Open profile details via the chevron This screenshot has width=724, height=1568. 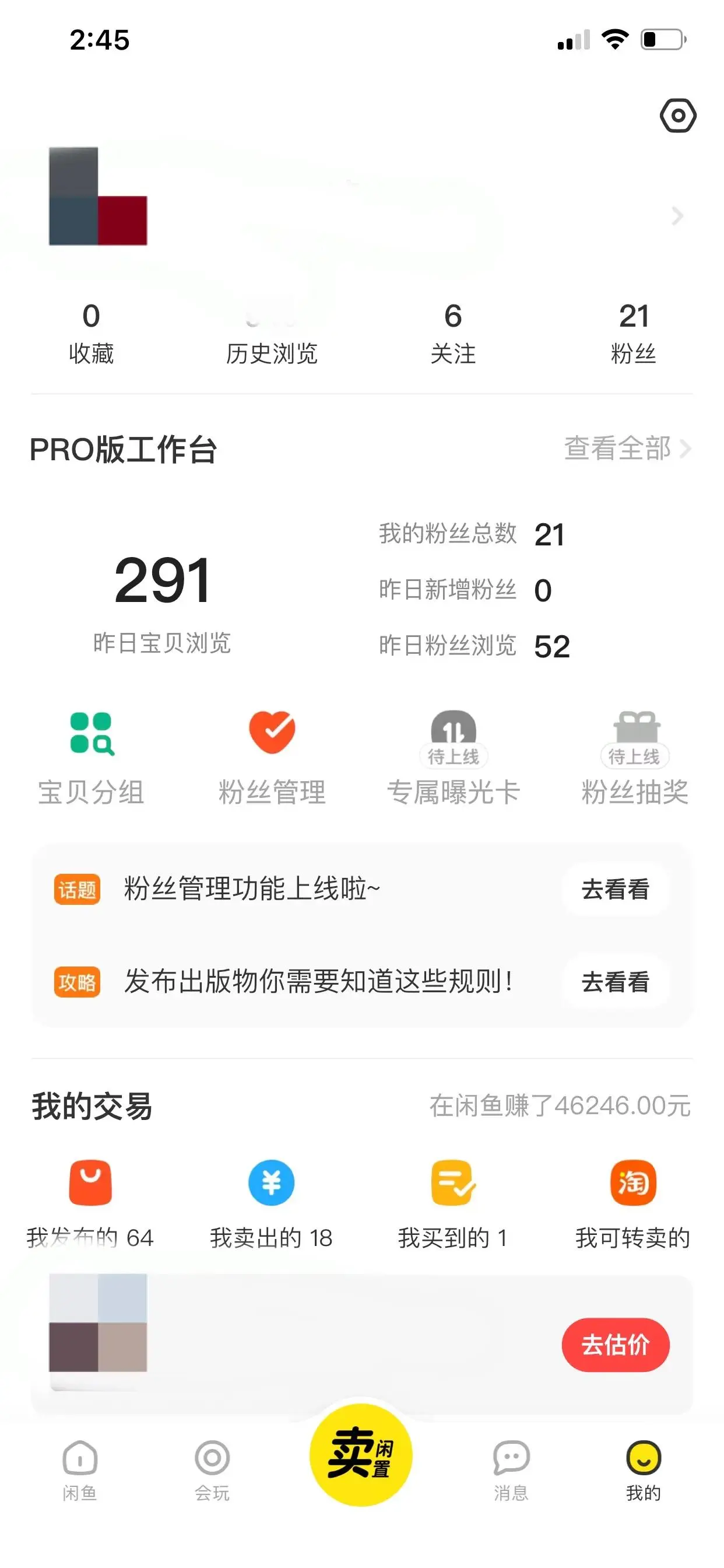tap(677, 215)
